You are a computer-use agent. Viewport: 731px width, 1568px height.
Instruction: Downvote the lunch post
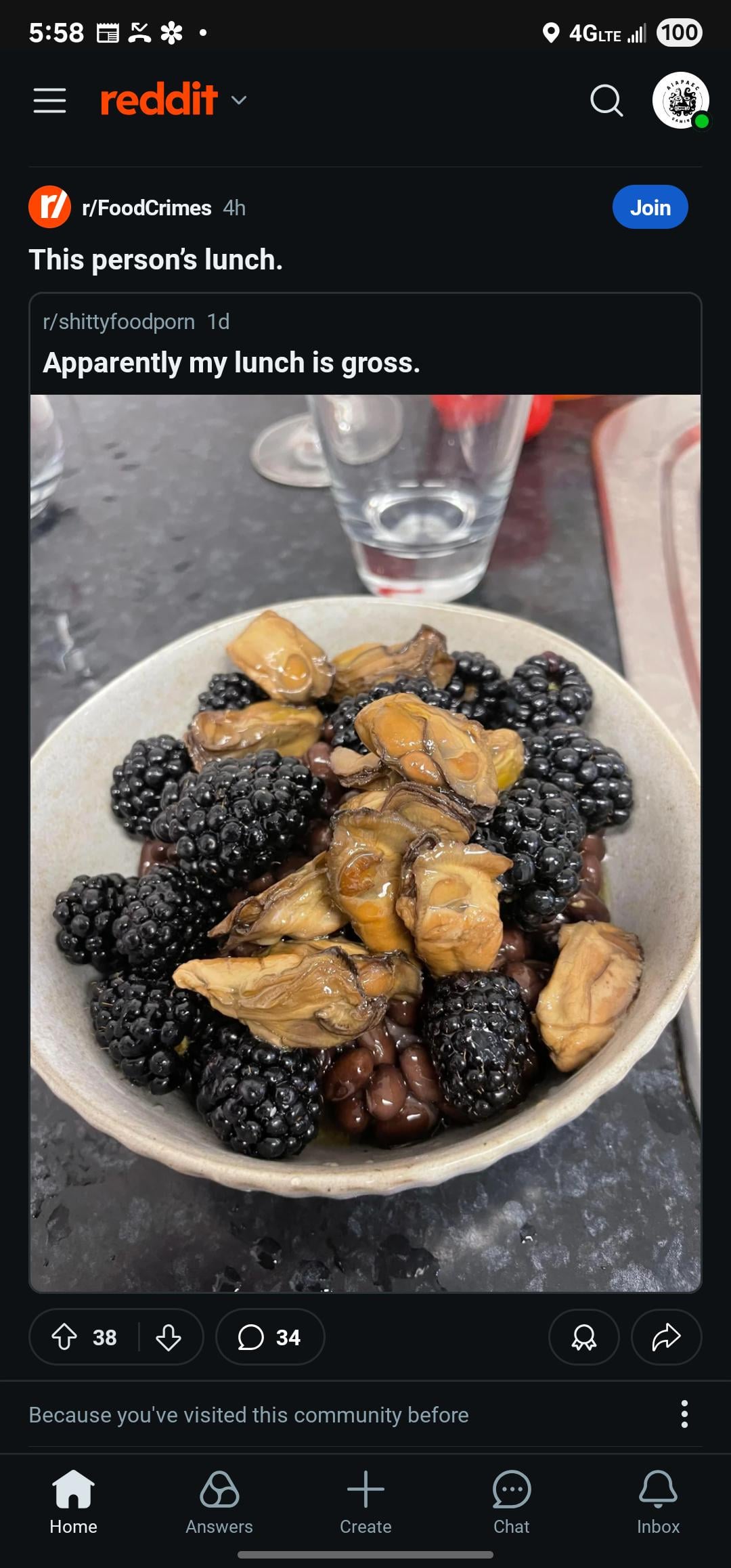click(169, 1337)
